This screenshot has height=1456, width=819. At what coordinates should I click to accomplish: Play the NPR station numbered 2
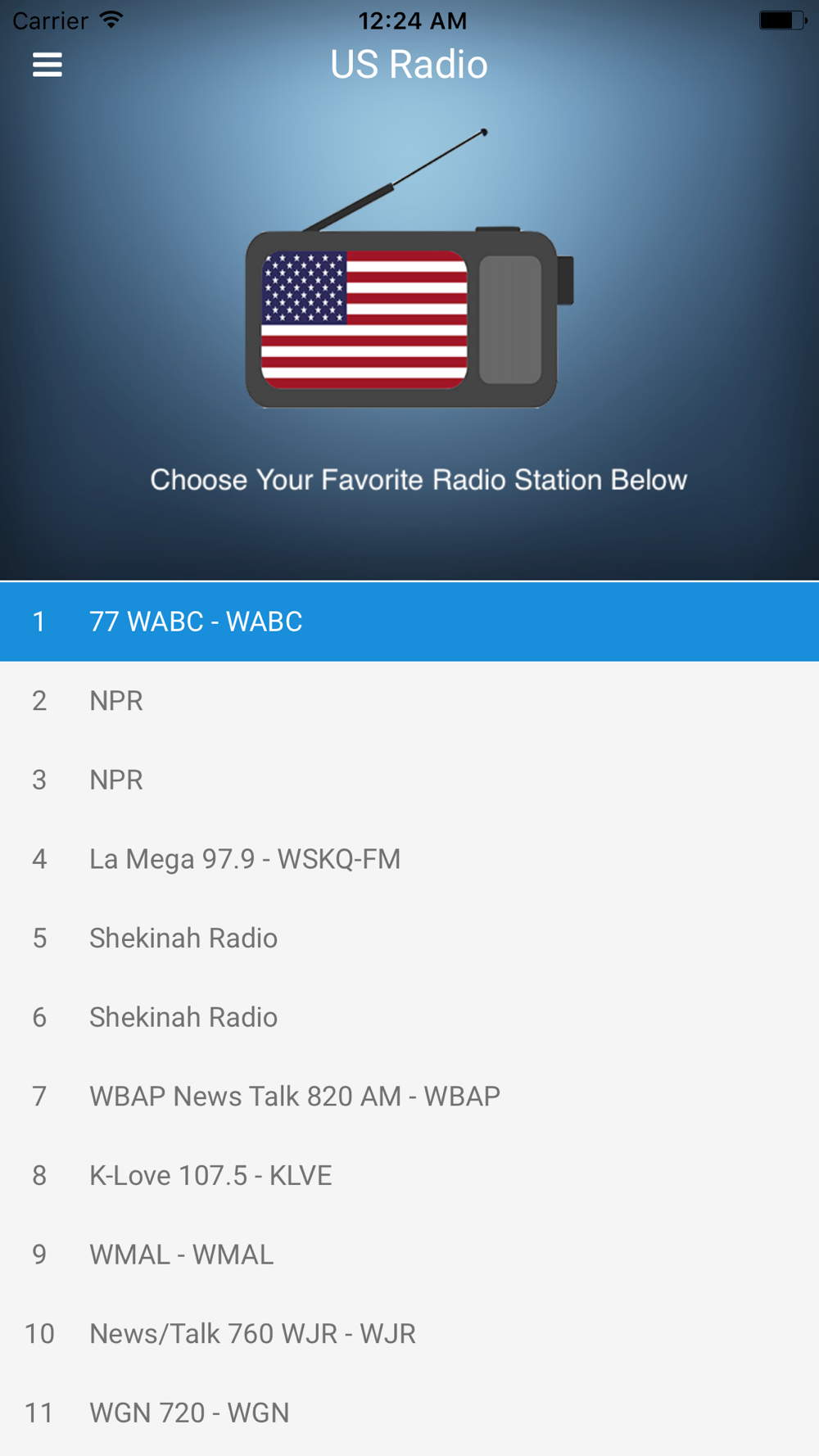point(409,701)
